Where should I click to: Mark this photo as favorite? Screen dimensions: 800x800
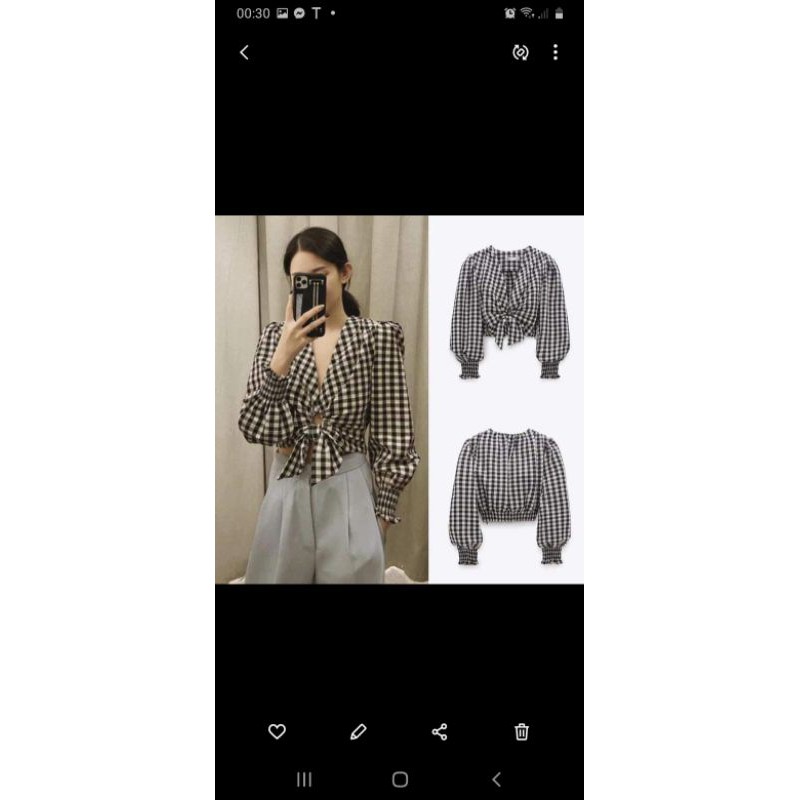point(277,732)
